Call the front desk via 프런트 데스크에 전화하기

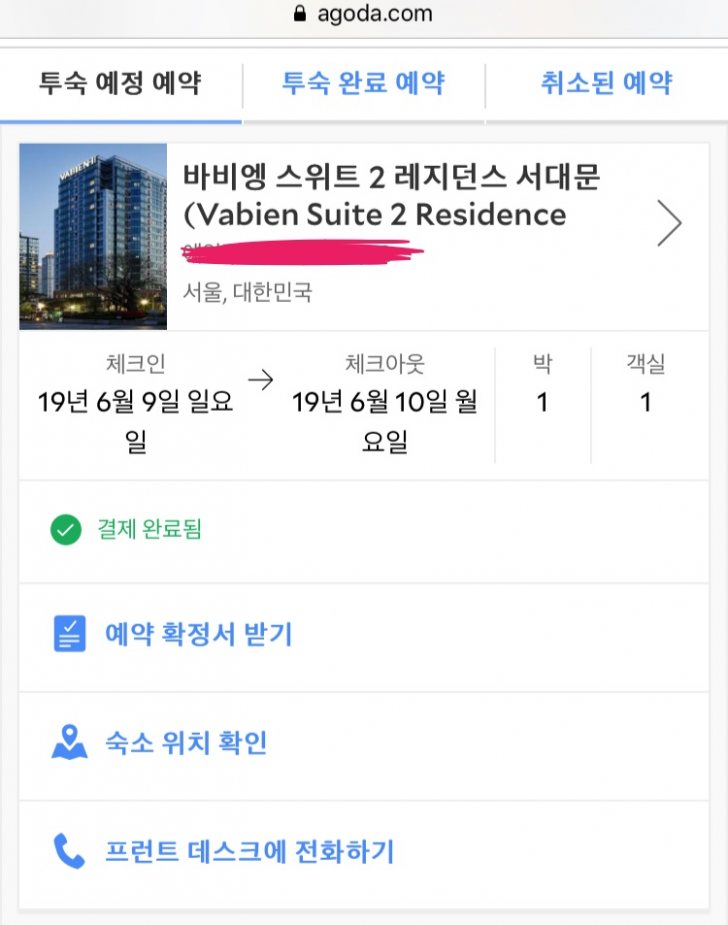(x=249, y=852)
